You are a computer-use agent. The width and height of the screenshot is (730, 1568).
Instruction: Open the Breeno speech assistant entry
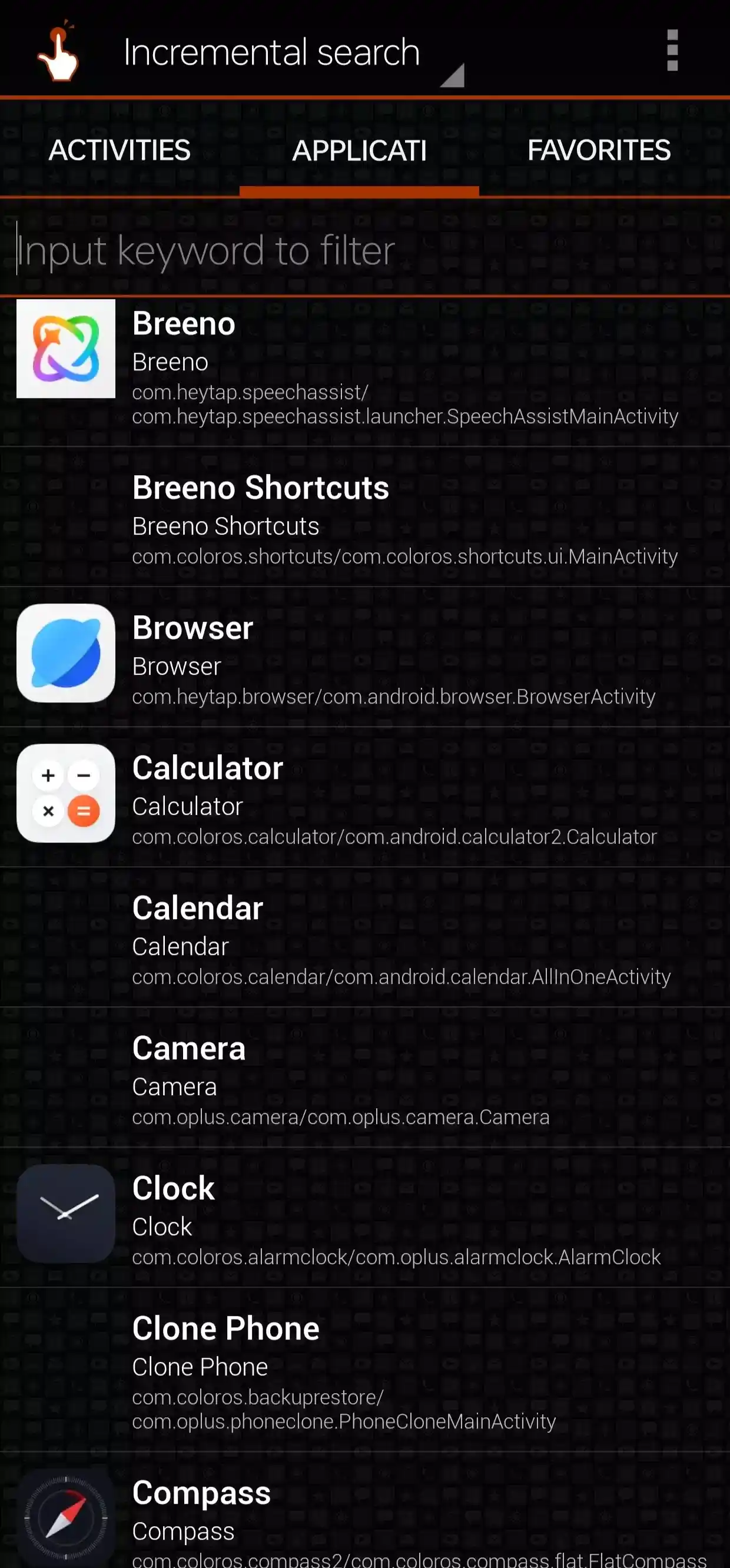click(366, 372)
